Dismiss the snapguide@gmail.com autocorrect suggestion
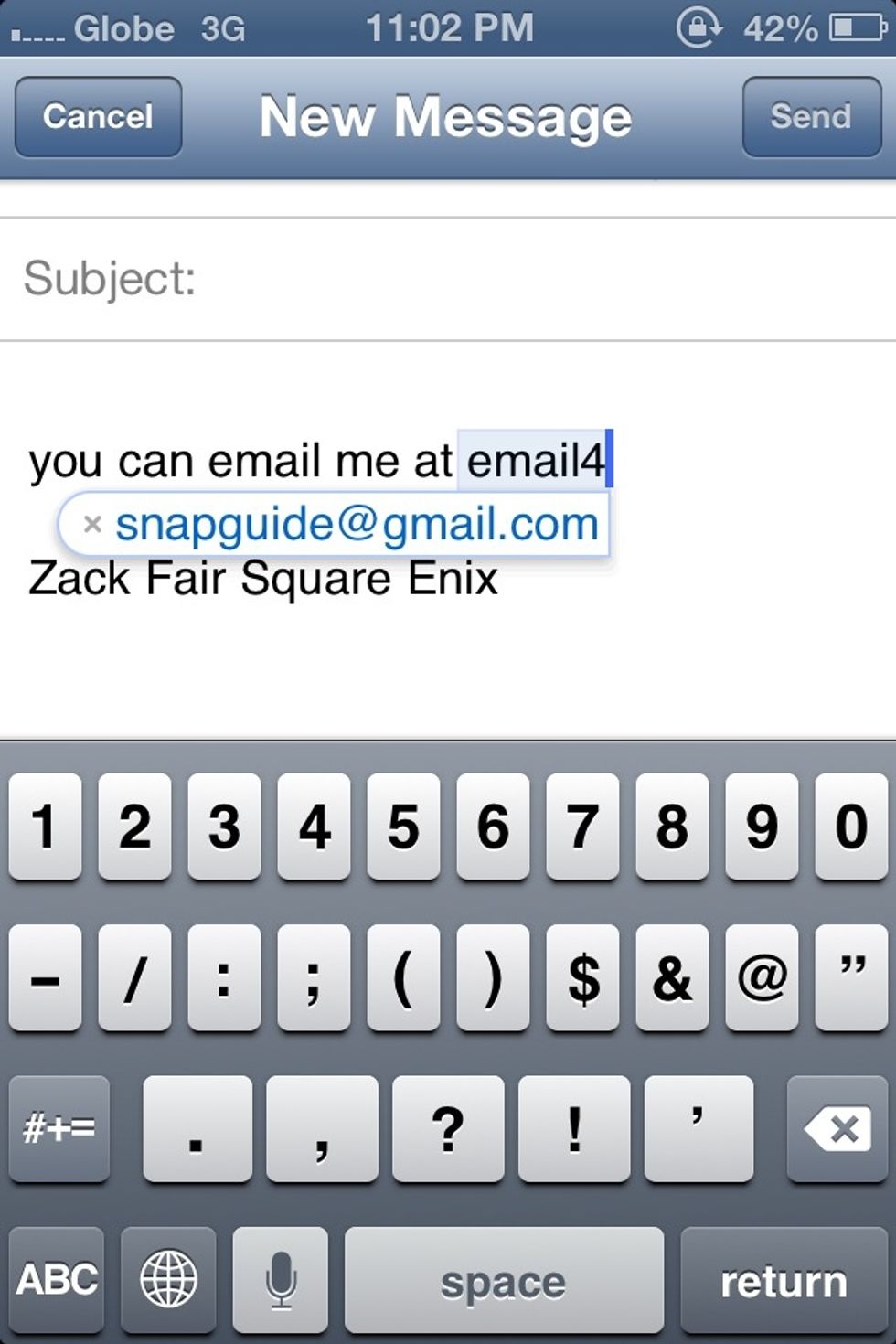The height and width of the screenshot is (1344, 896). point(92,525)
